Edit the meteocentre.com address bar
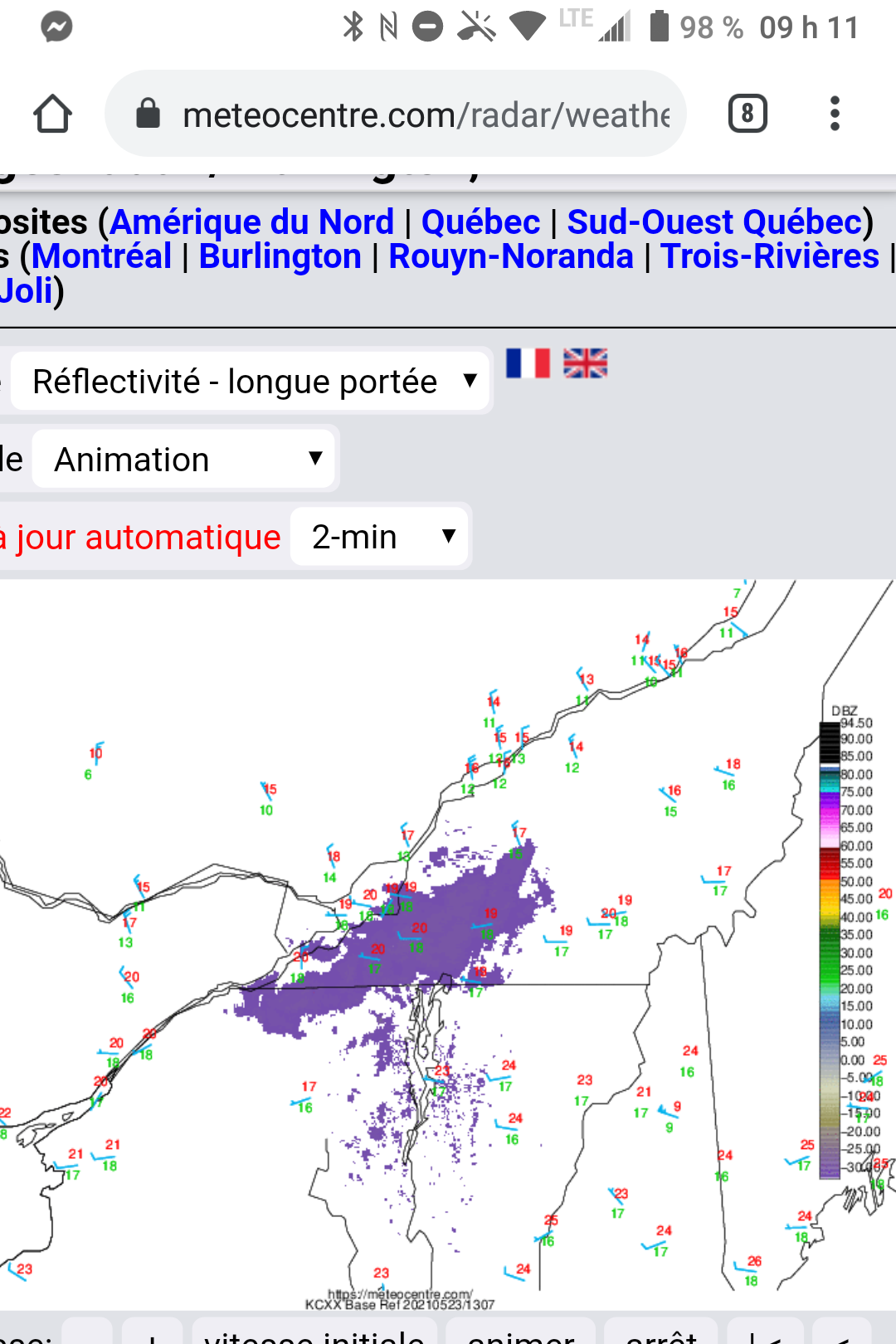 [425, 114]
